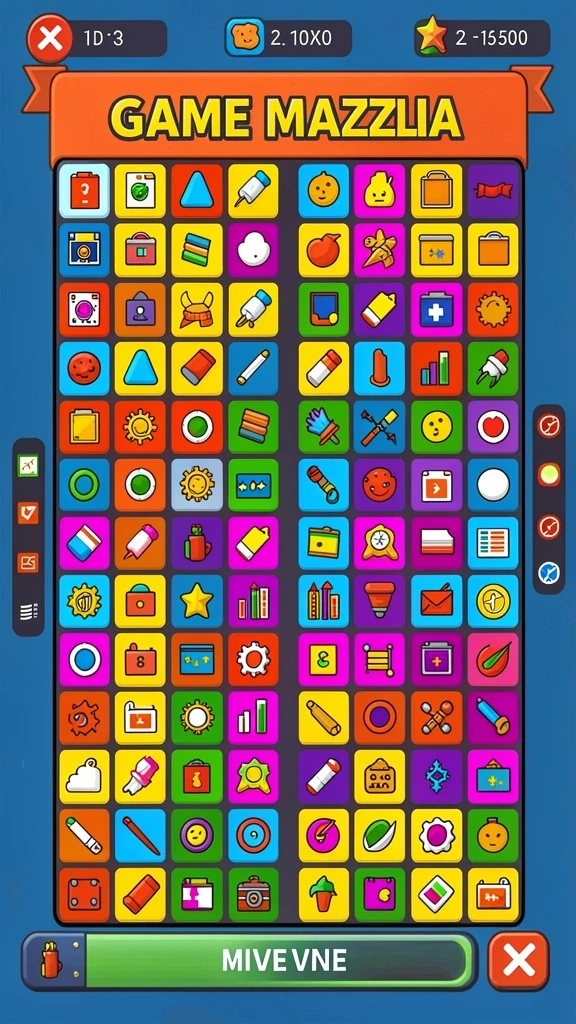Select the horned helmet tile

(x=197, y=310)
